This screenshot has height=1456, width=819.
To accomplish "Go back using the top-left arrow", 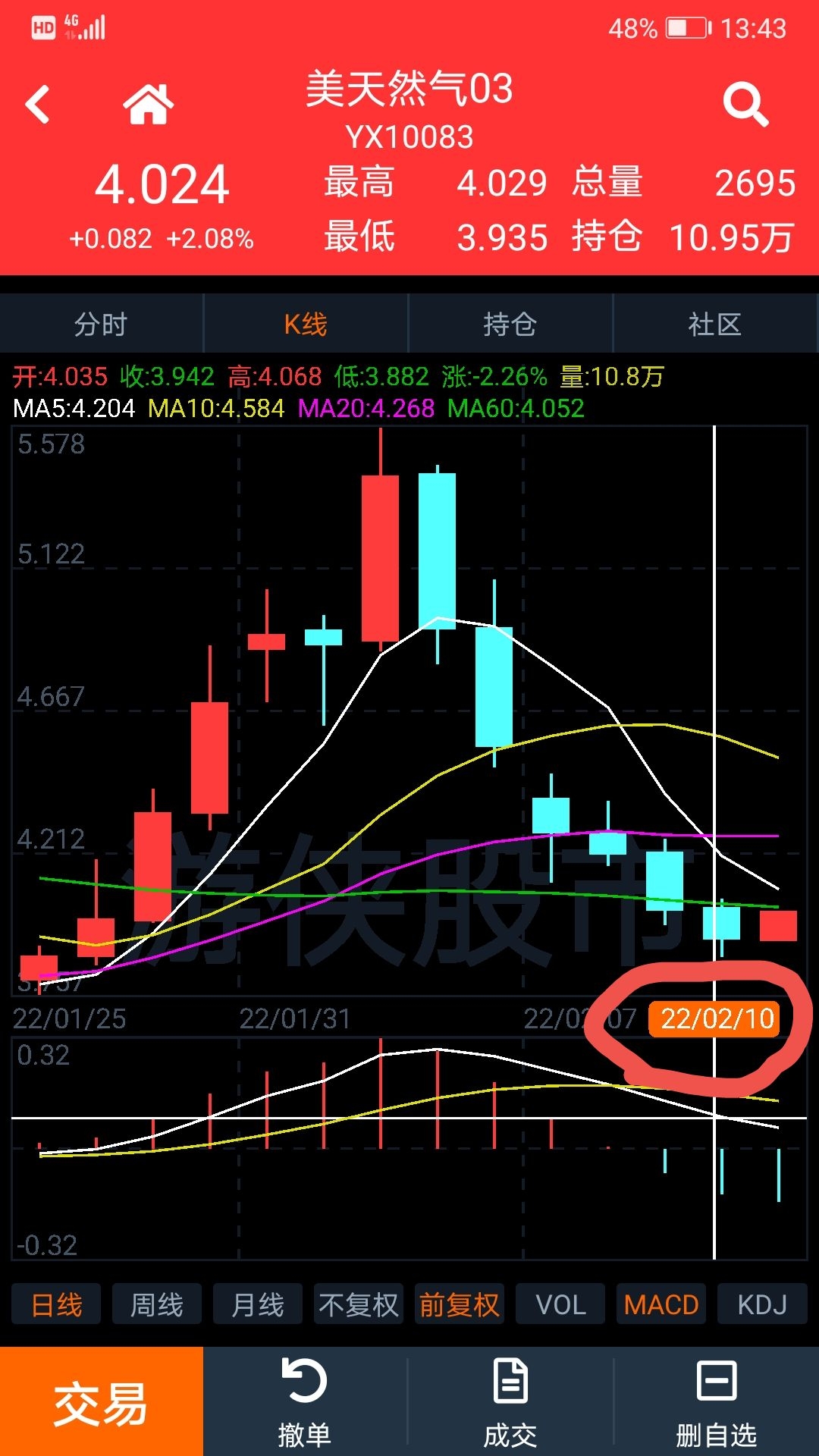I will pos(37,104).
